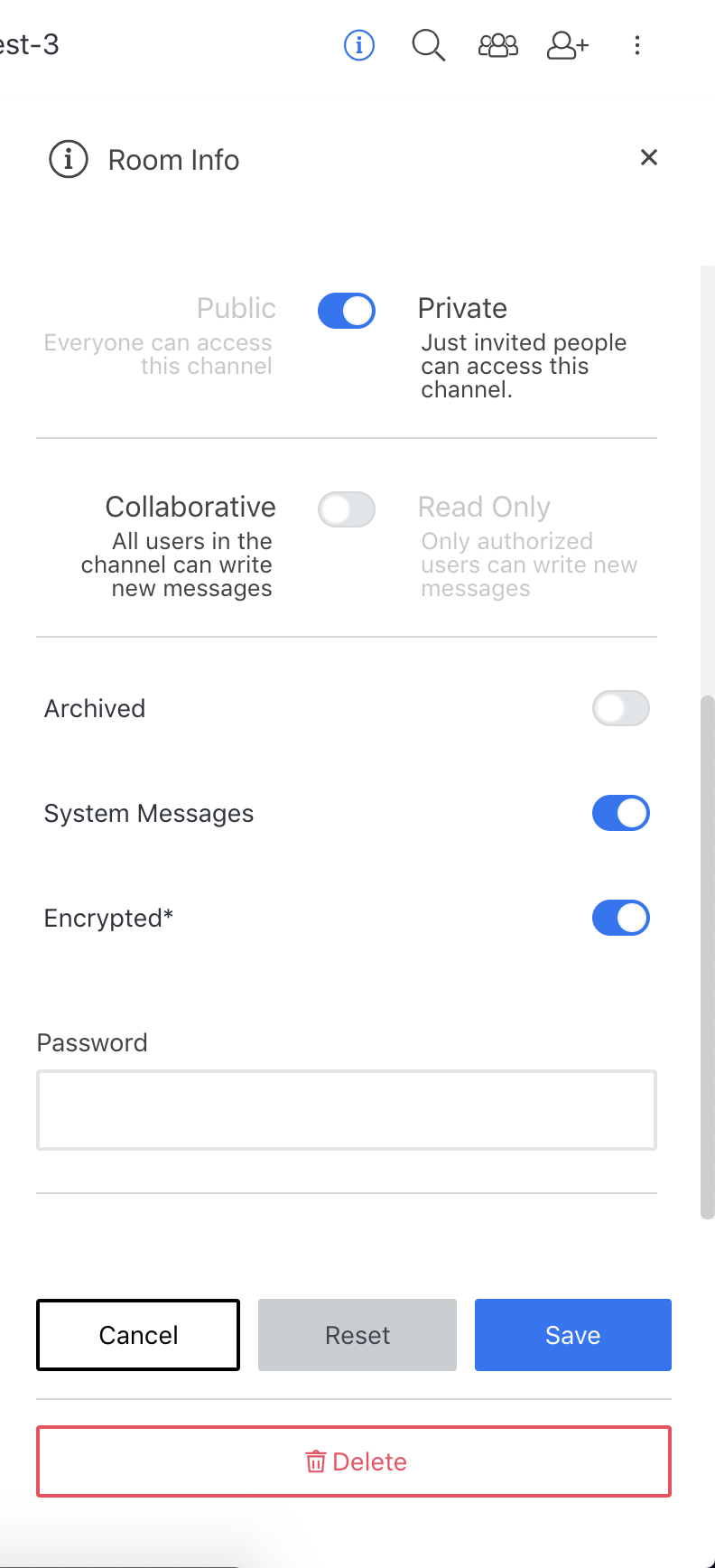Screen dimensions: 715x1568
Task: Tap the room info icon in toolbar
Action: point(359,44)
